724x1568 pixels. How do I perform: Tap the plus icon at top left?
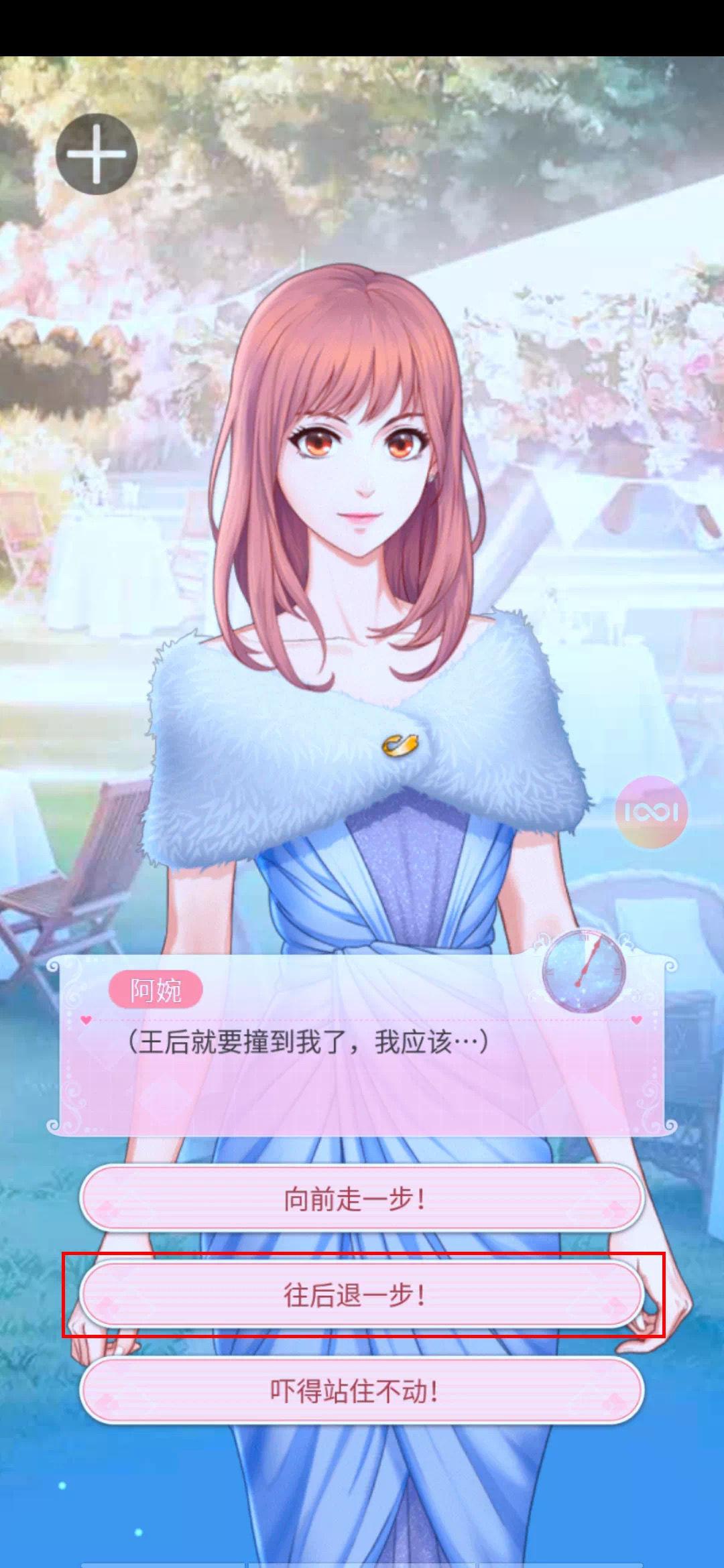(97, 154)
